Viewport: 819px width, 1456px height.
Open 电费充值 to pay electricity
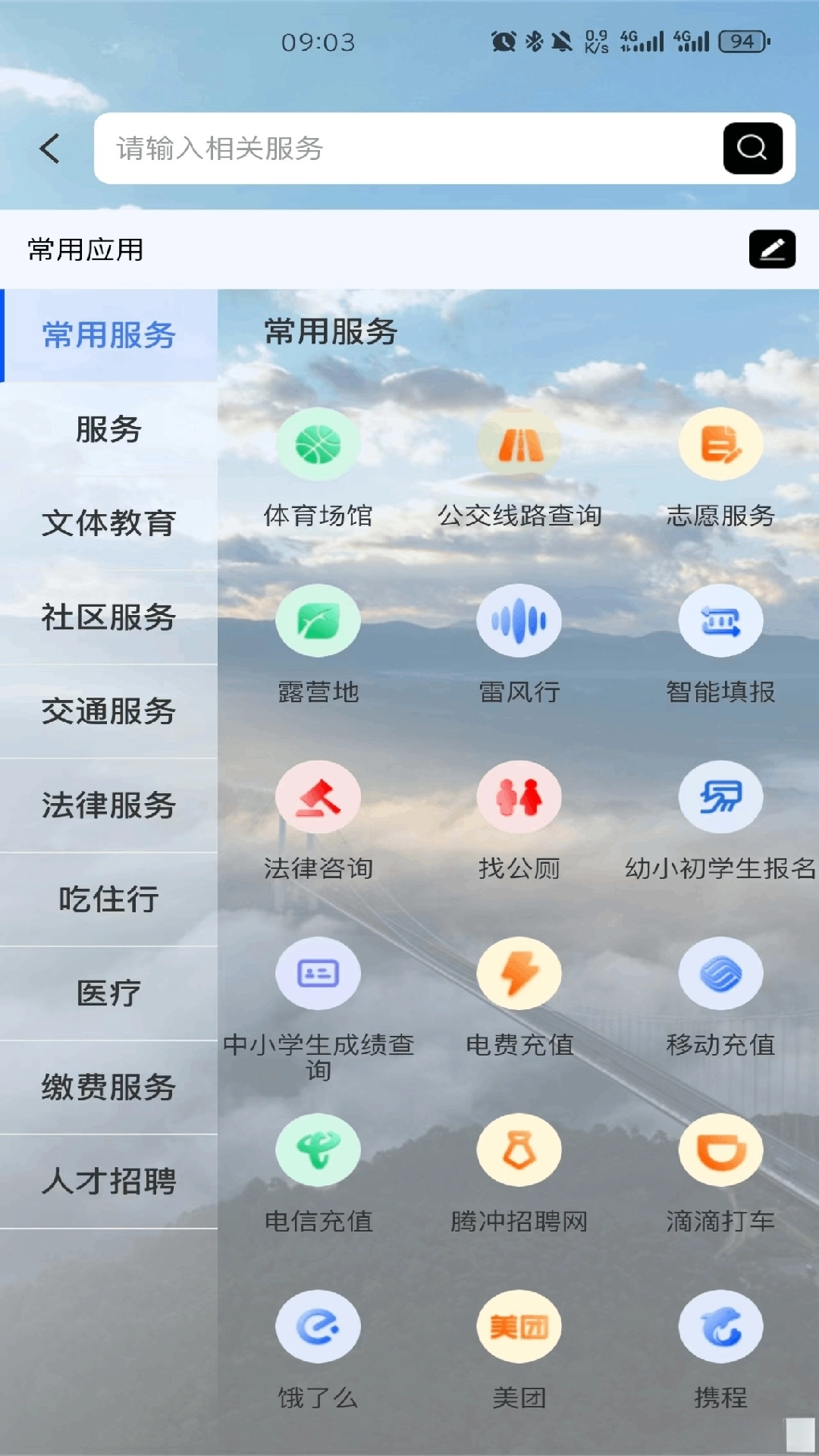point(519,974)
